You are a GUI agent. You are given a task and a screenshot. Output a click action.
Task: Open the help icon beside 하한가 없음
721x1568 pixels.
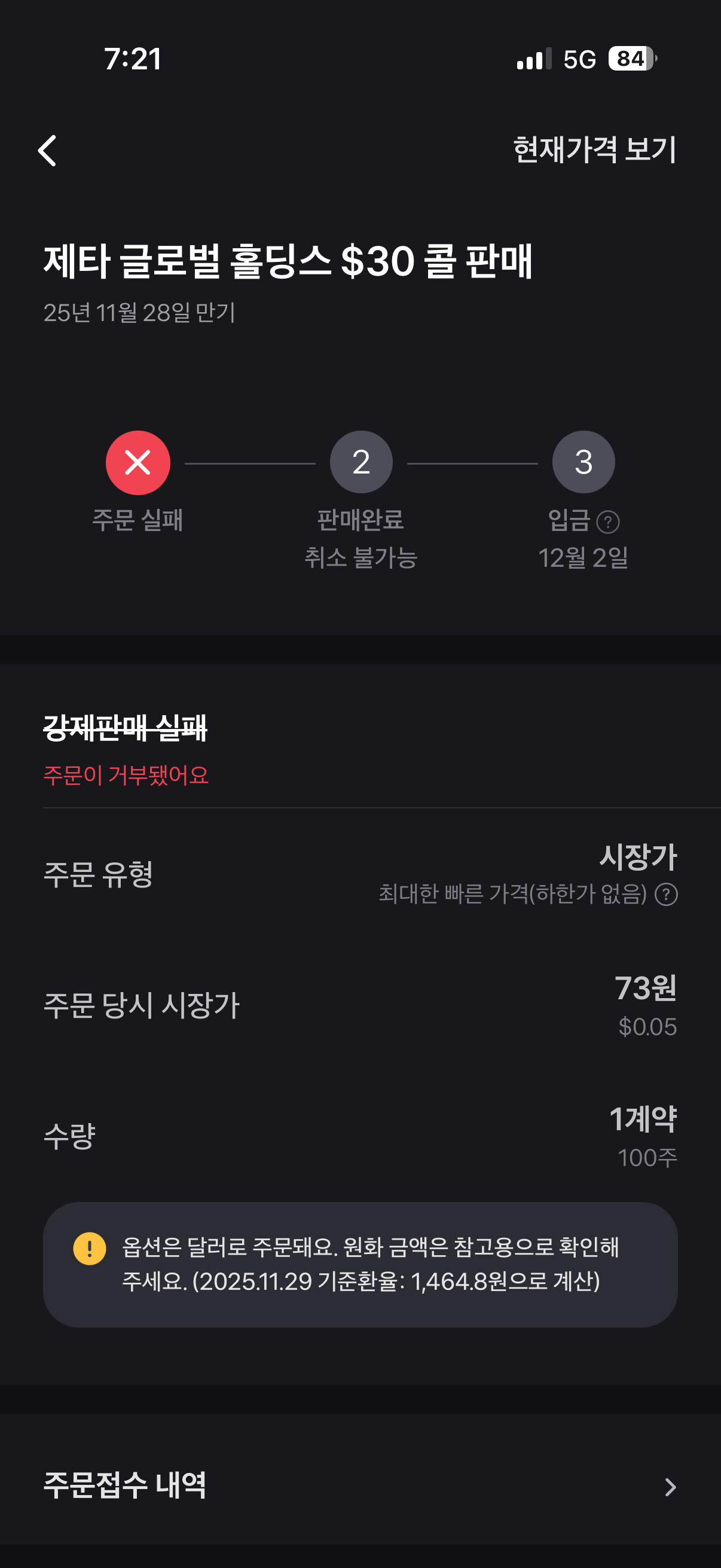[666, 894]
